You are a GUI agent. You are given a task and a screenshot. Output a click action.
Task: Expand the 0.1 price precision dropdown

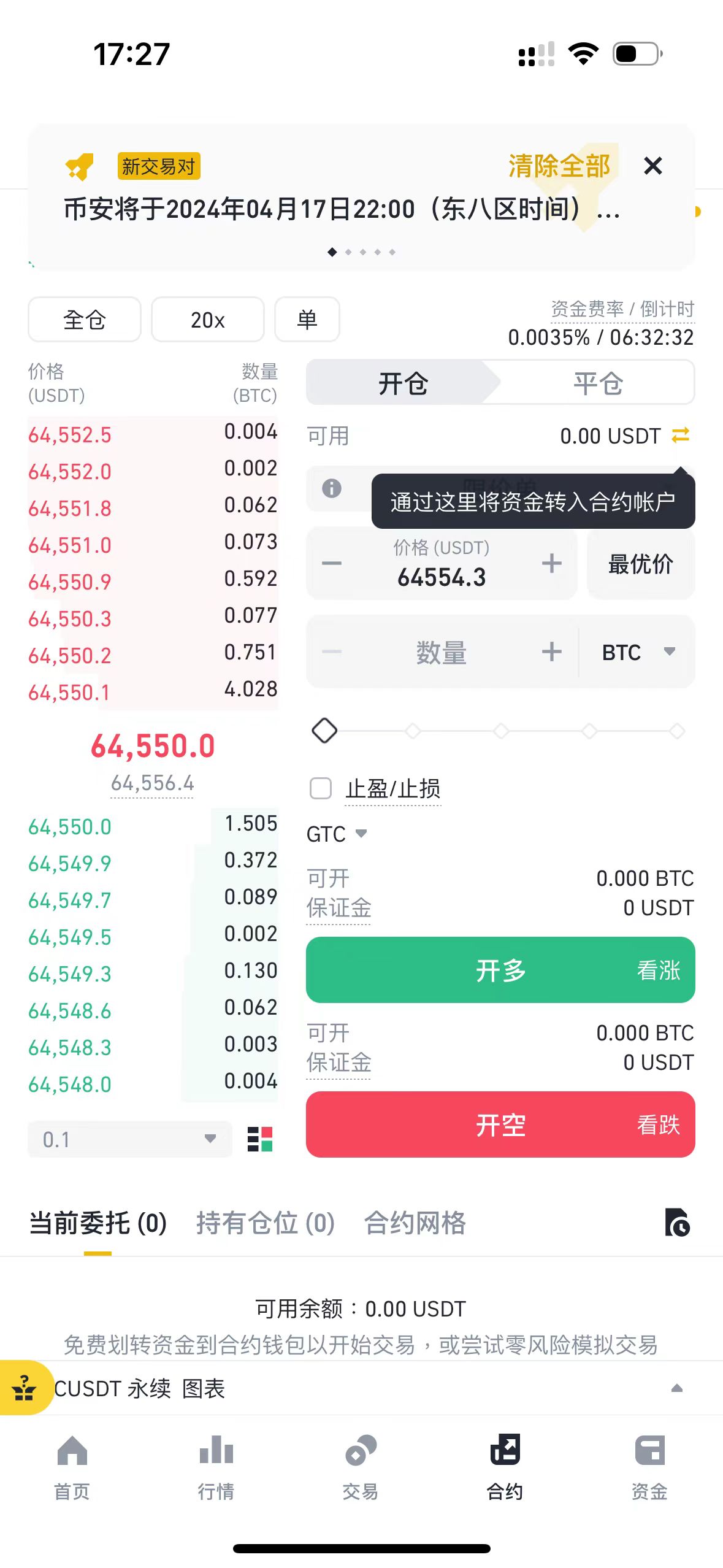129,1139
